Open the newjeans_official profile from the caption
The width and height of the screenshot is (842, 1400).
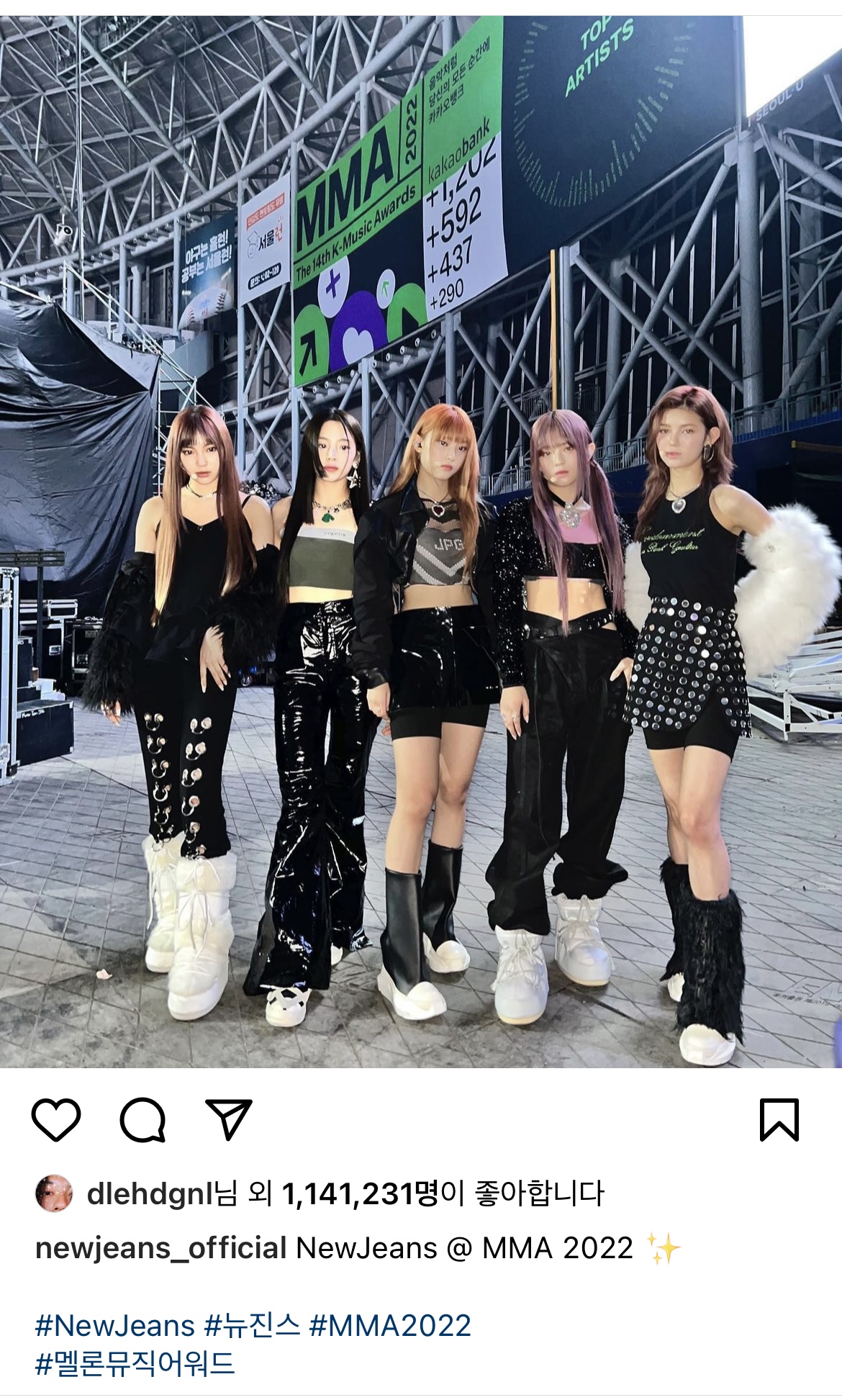click(x=161, y=1247)
